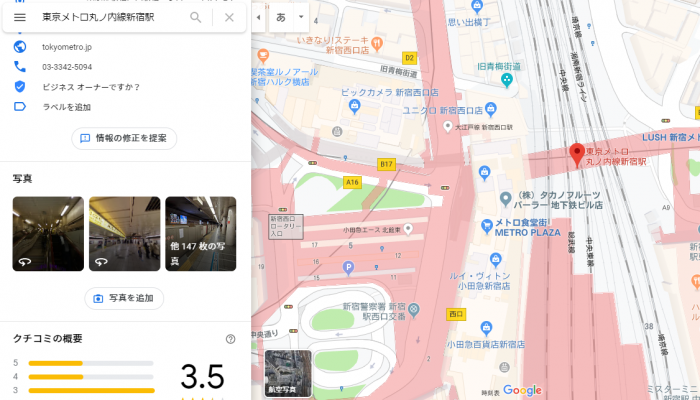This screenshot has width=700, height=400.
Task: Clear the search with the X button
Action: (x=229, y=17)
